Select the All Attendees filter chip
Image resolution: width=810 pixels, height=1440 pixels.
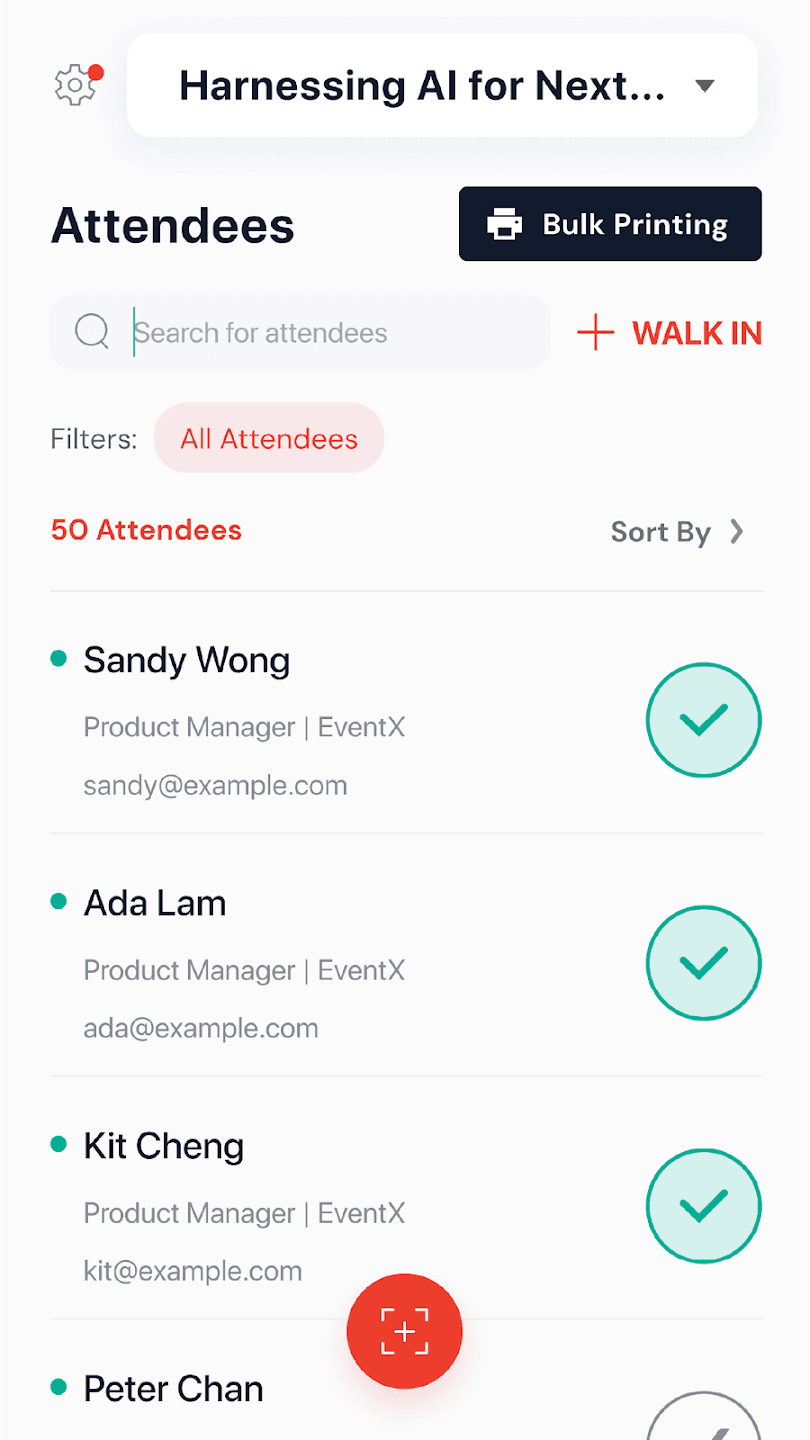(268, 438)
